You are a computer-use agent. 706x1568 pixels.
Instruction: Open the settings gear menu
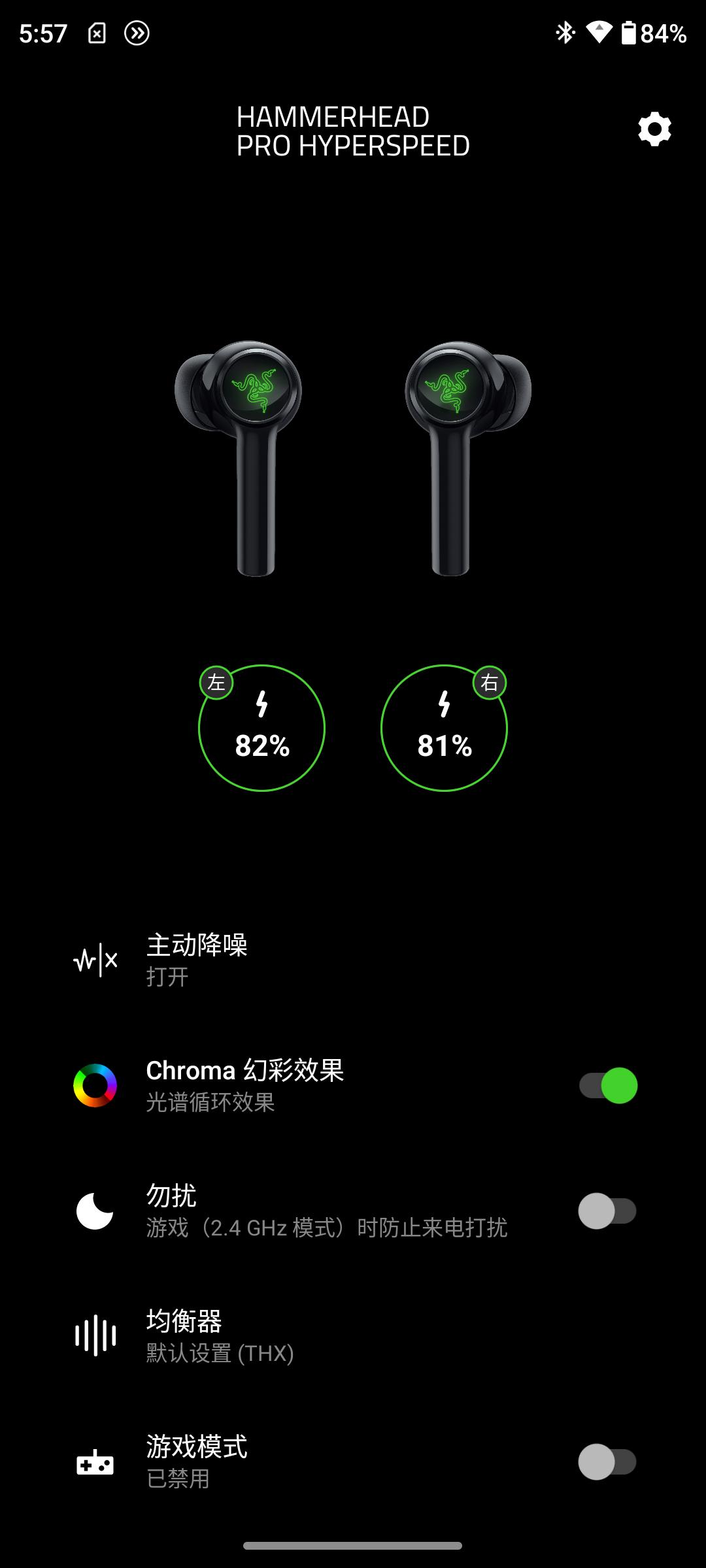pos(653,130)
